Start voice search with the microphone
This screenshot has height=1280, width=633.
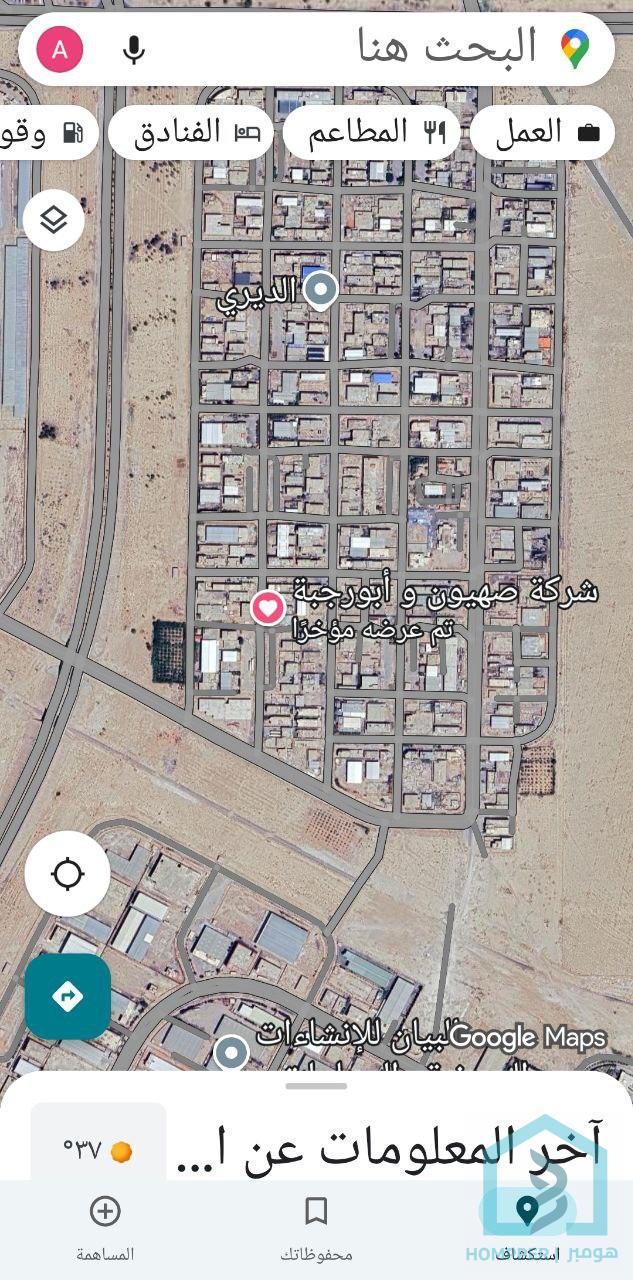134,49
